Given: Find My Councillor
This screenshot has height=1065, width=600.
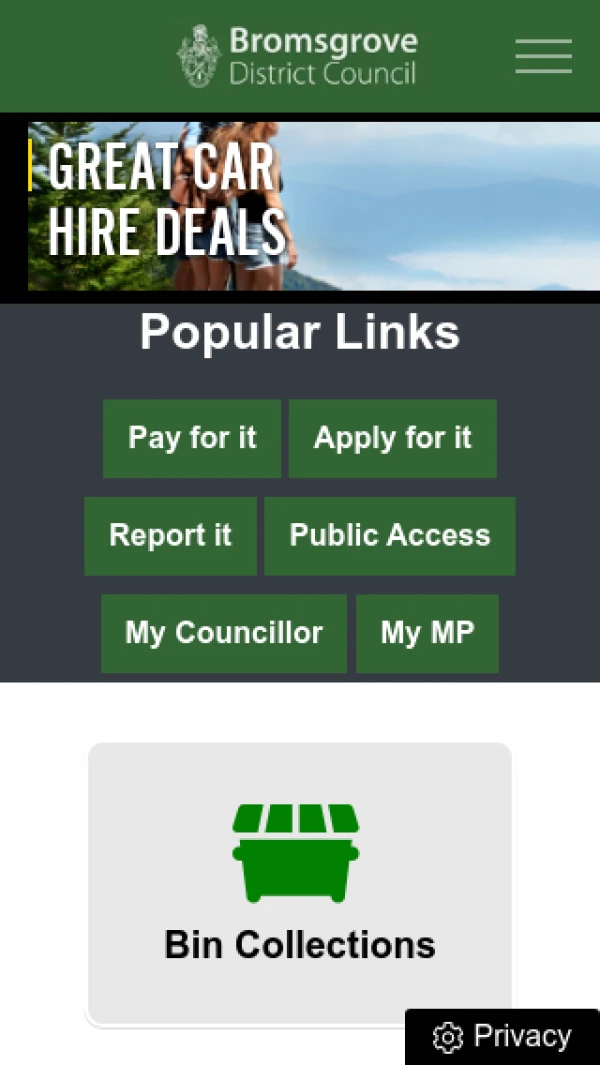Looking at the screenshot, I should tap(223, 633).
